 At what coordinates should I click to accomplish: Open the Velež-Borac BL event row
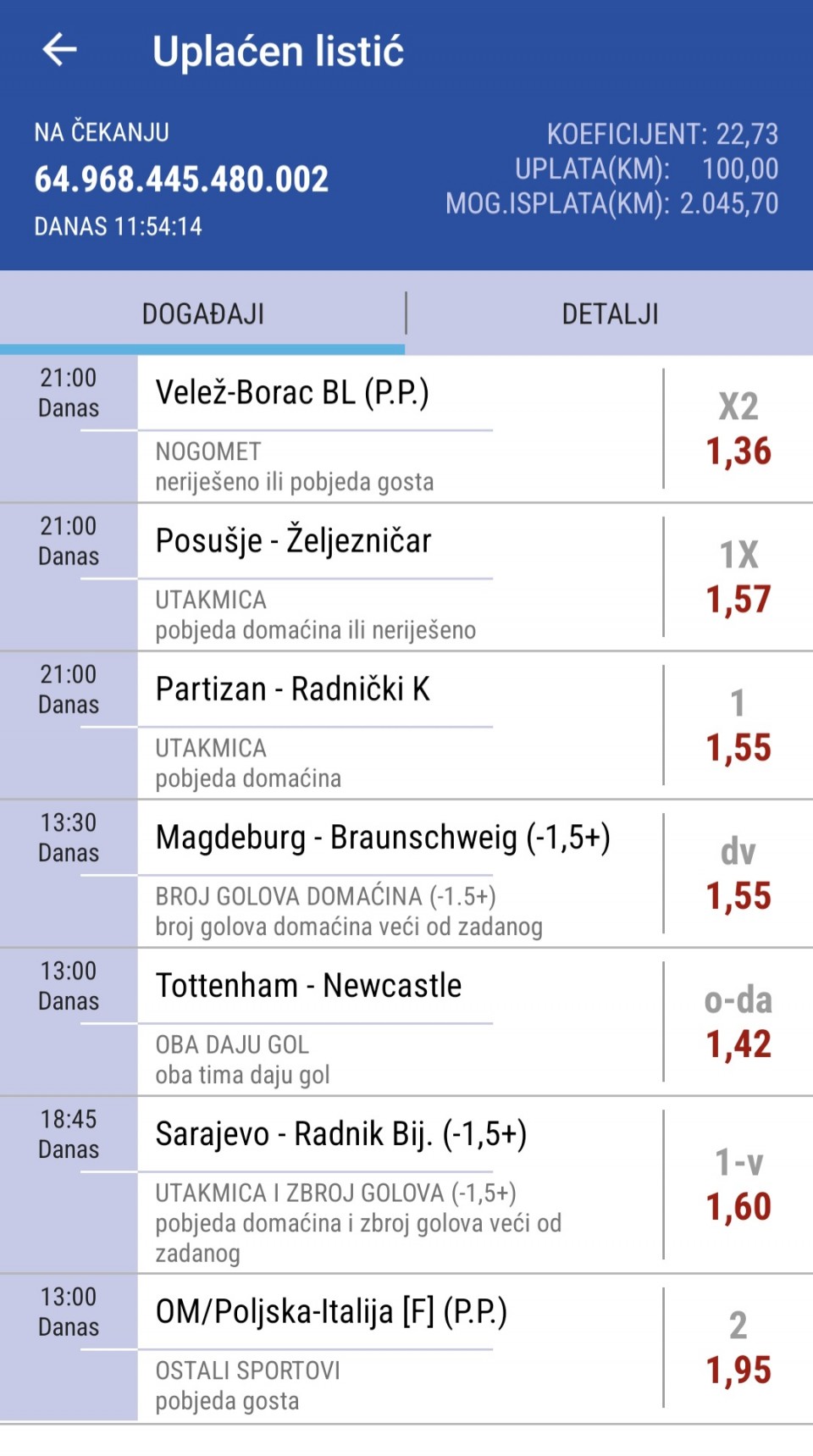406,429
